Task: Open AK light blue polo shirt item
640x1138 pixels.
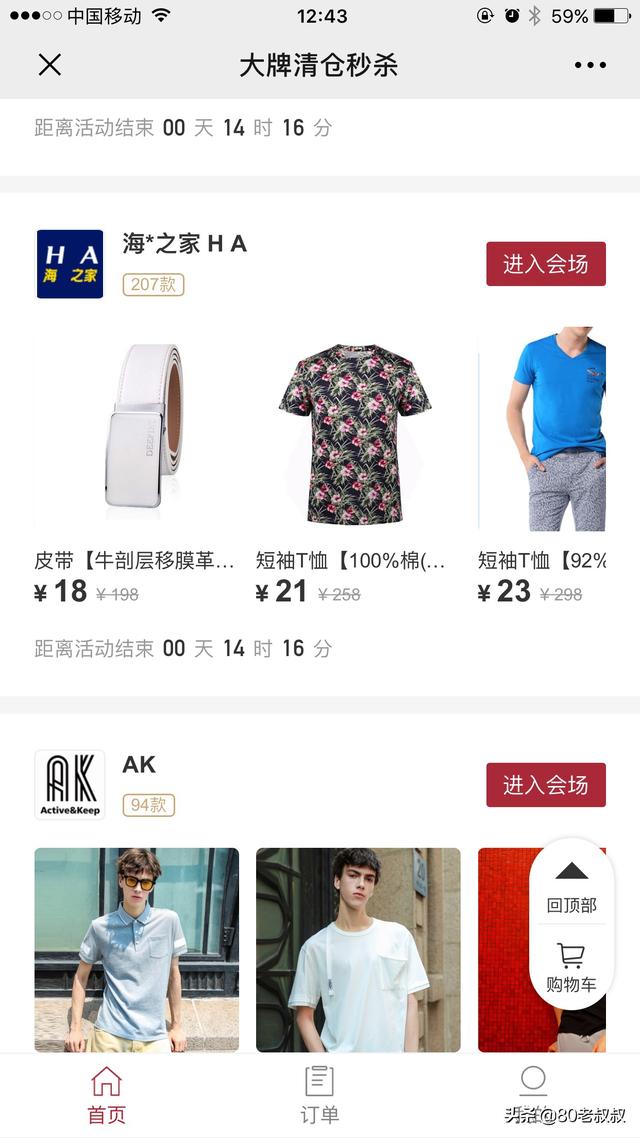Action: pos(136,949)
